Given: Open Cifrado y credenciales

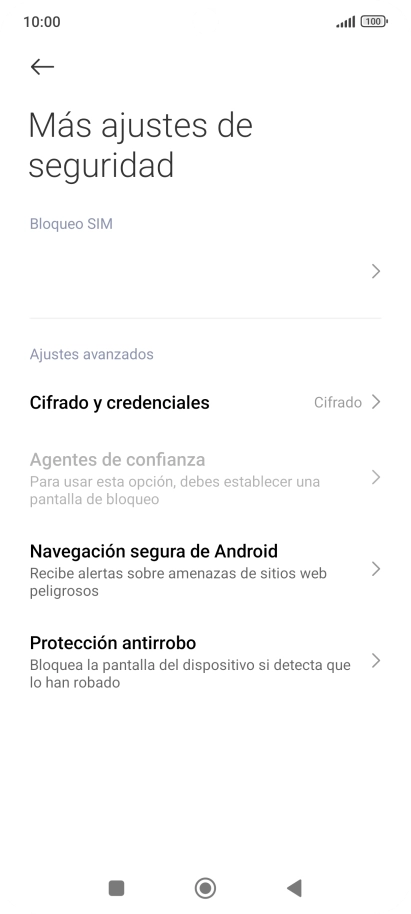Looking at the screenshot, I should [205, 402].
